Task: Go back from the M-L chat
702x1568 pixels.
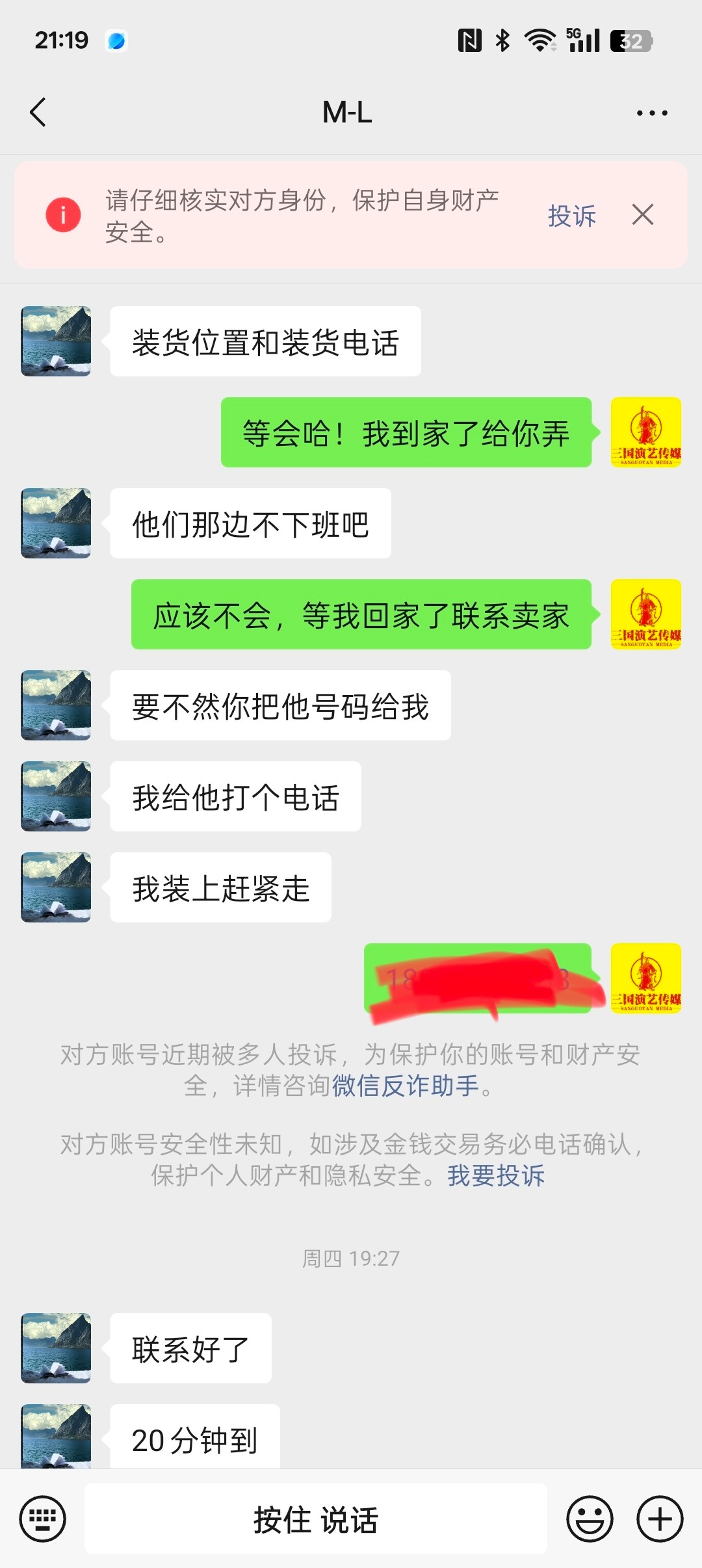Action: 38,112
